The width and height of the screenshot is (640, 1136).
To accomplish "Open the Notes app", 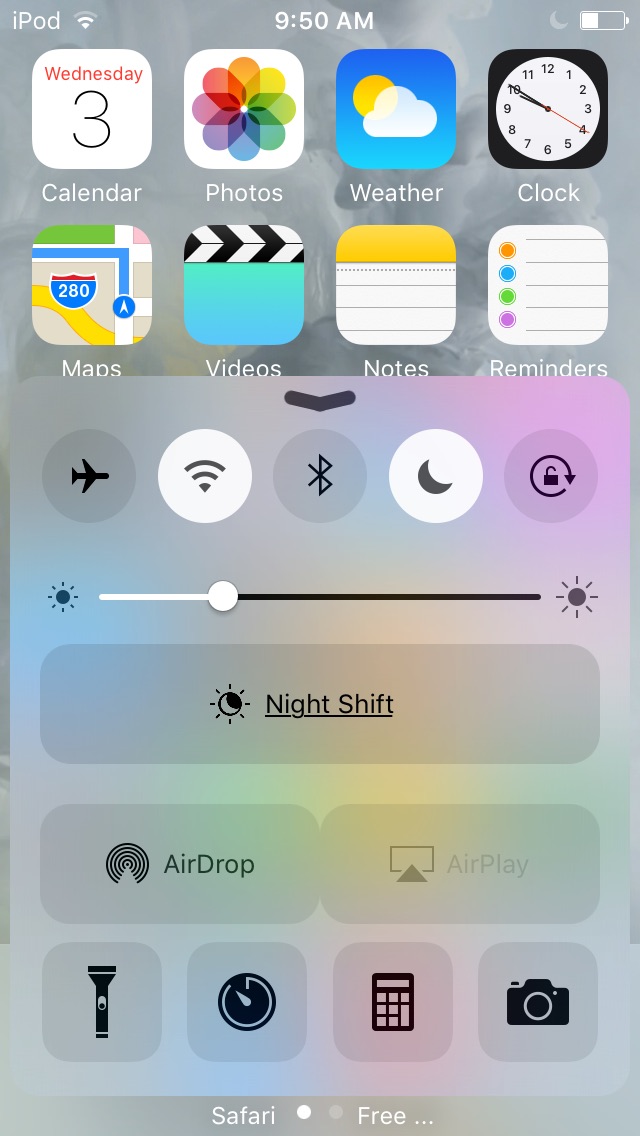I will coord(396,285).
